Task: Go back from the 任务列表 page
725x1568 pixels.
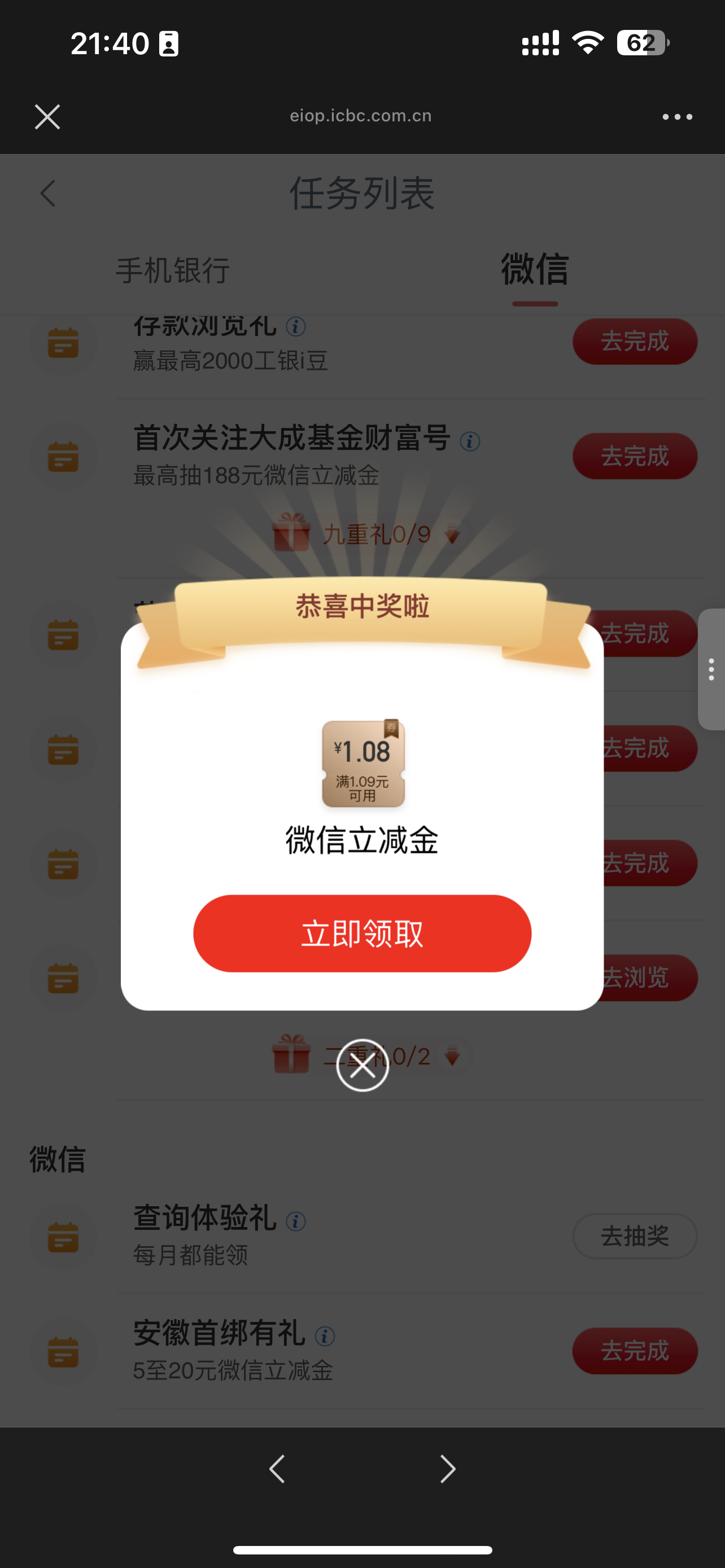Action: (48, 194)
